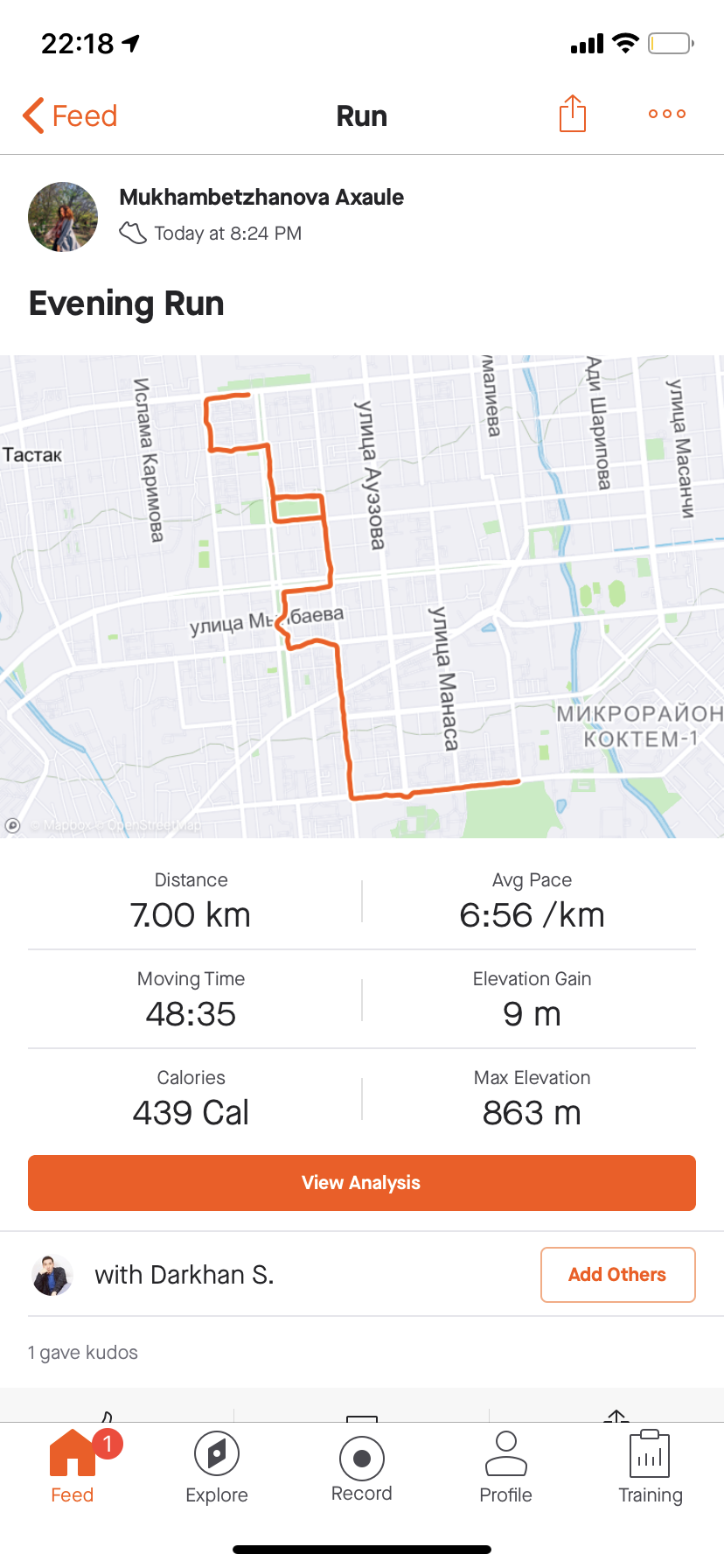Share this run activity

pos(572,114)
